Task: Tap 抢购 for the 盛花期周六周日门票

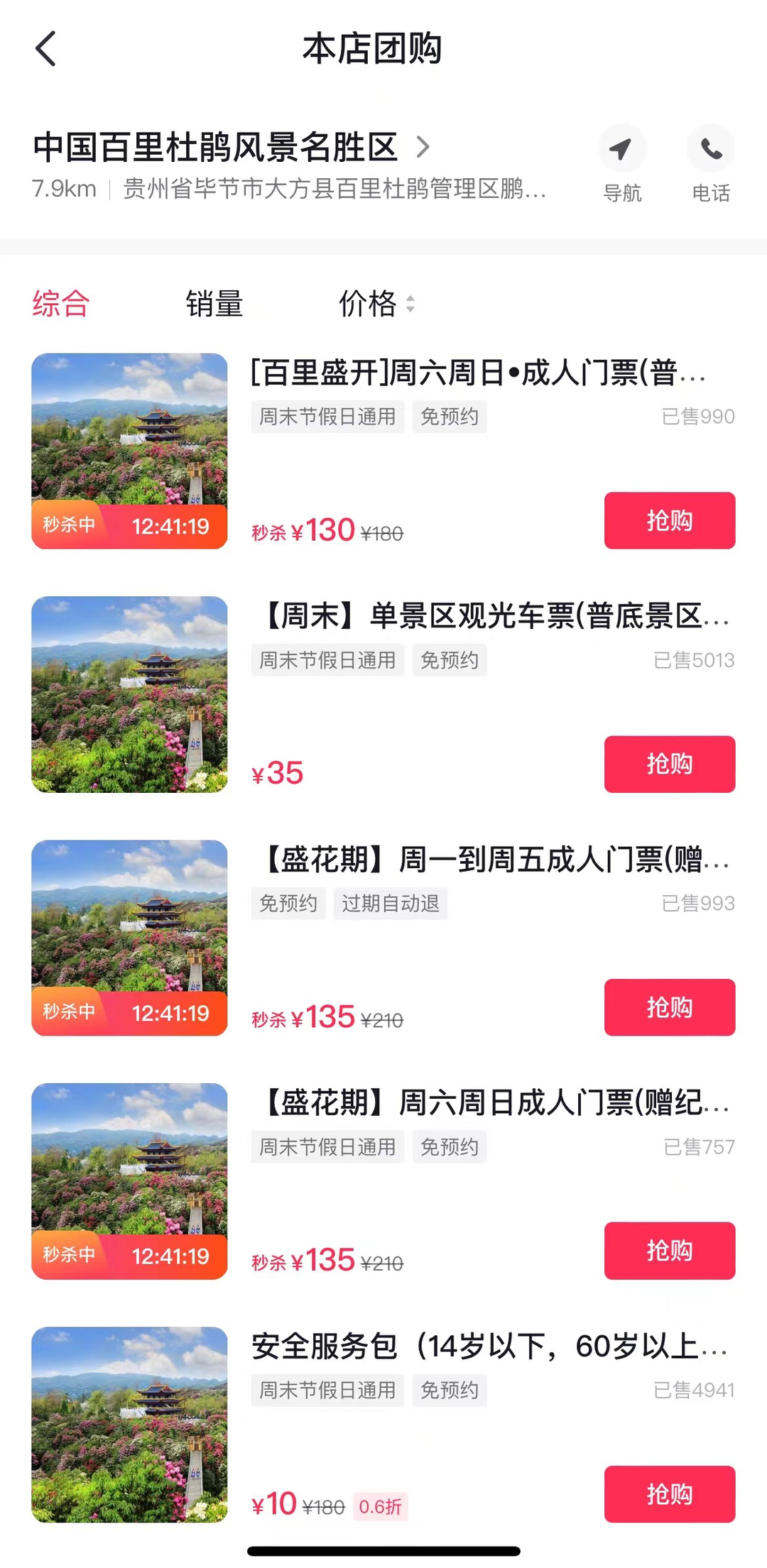Action: click(669, 1251)
